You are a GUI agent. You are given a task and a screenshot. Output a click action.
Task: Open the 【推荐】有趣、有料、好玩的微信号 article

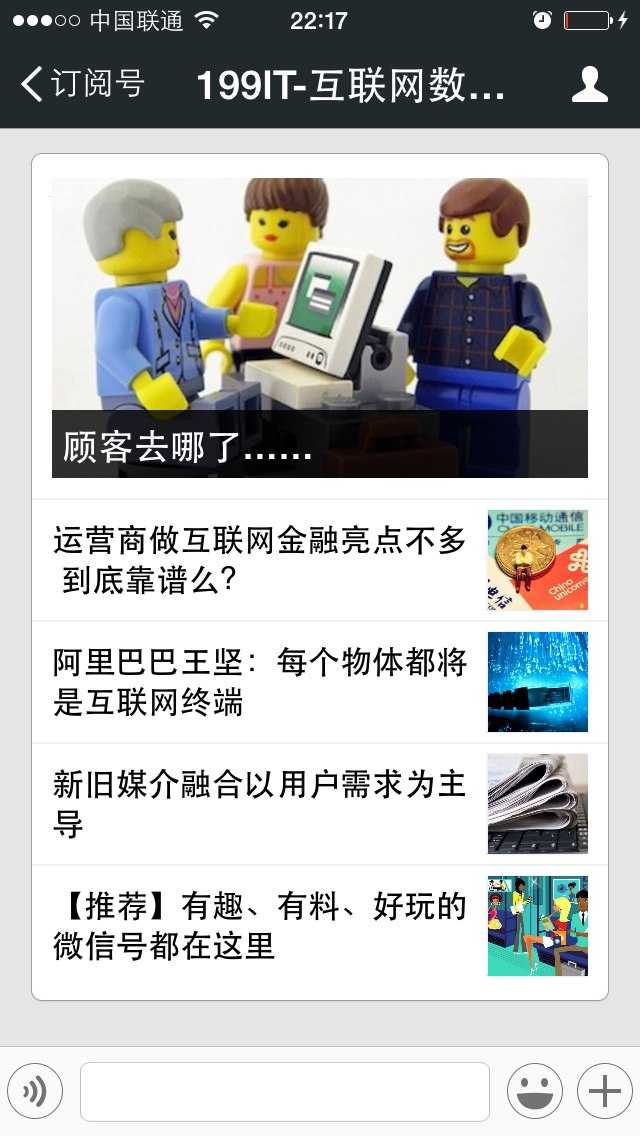point(260,926)
